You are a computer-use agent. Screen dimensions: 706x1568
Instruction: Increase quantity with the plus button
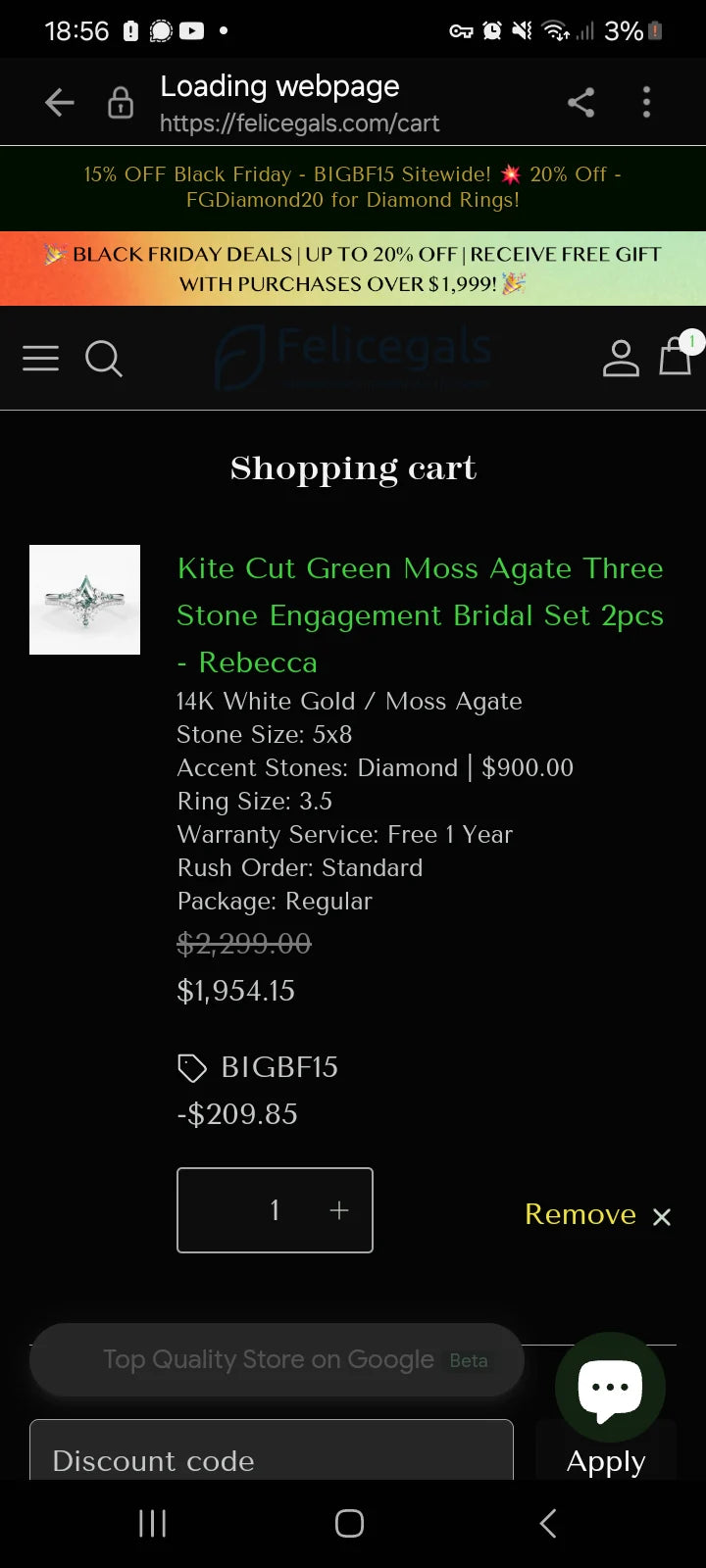pos(339,1210)
